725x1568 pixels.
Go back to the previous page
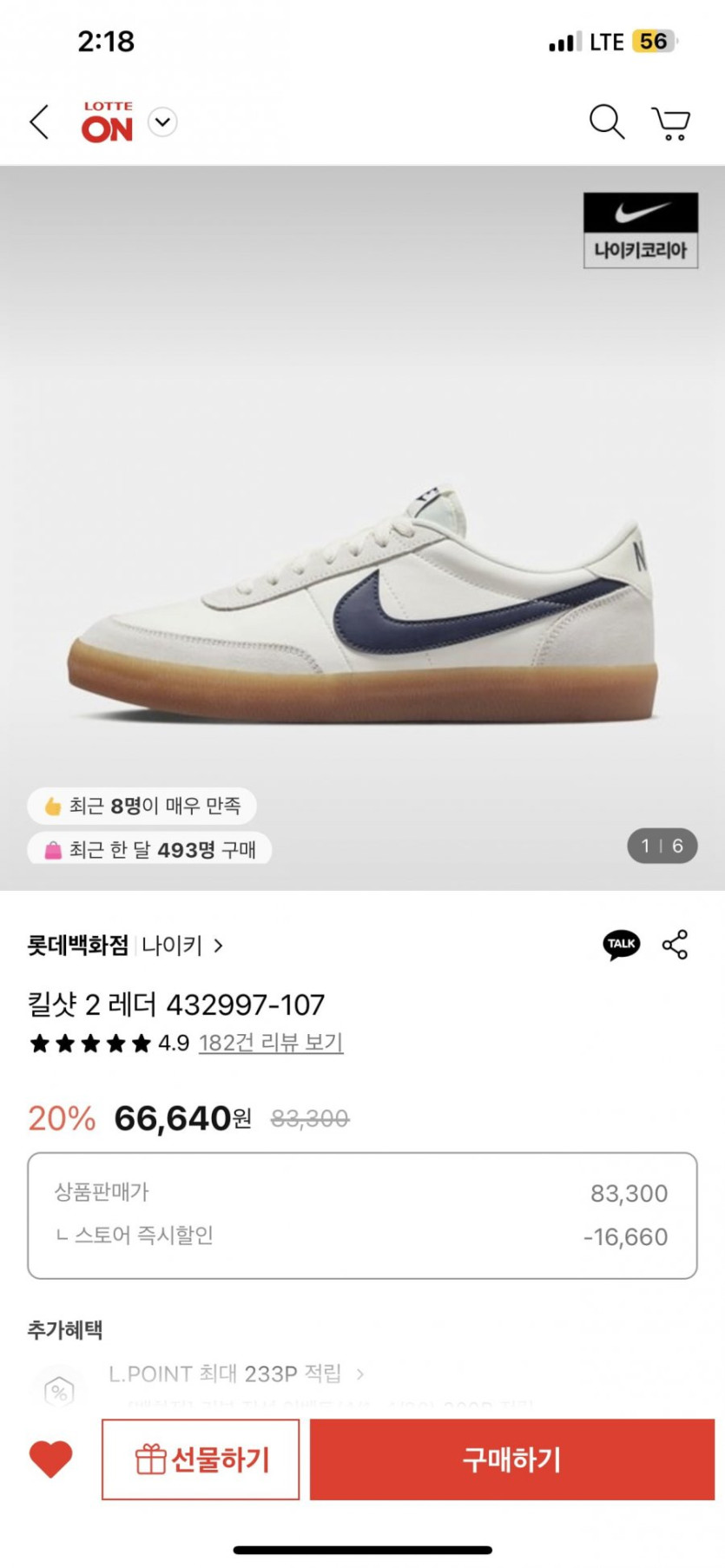[39, 122]
